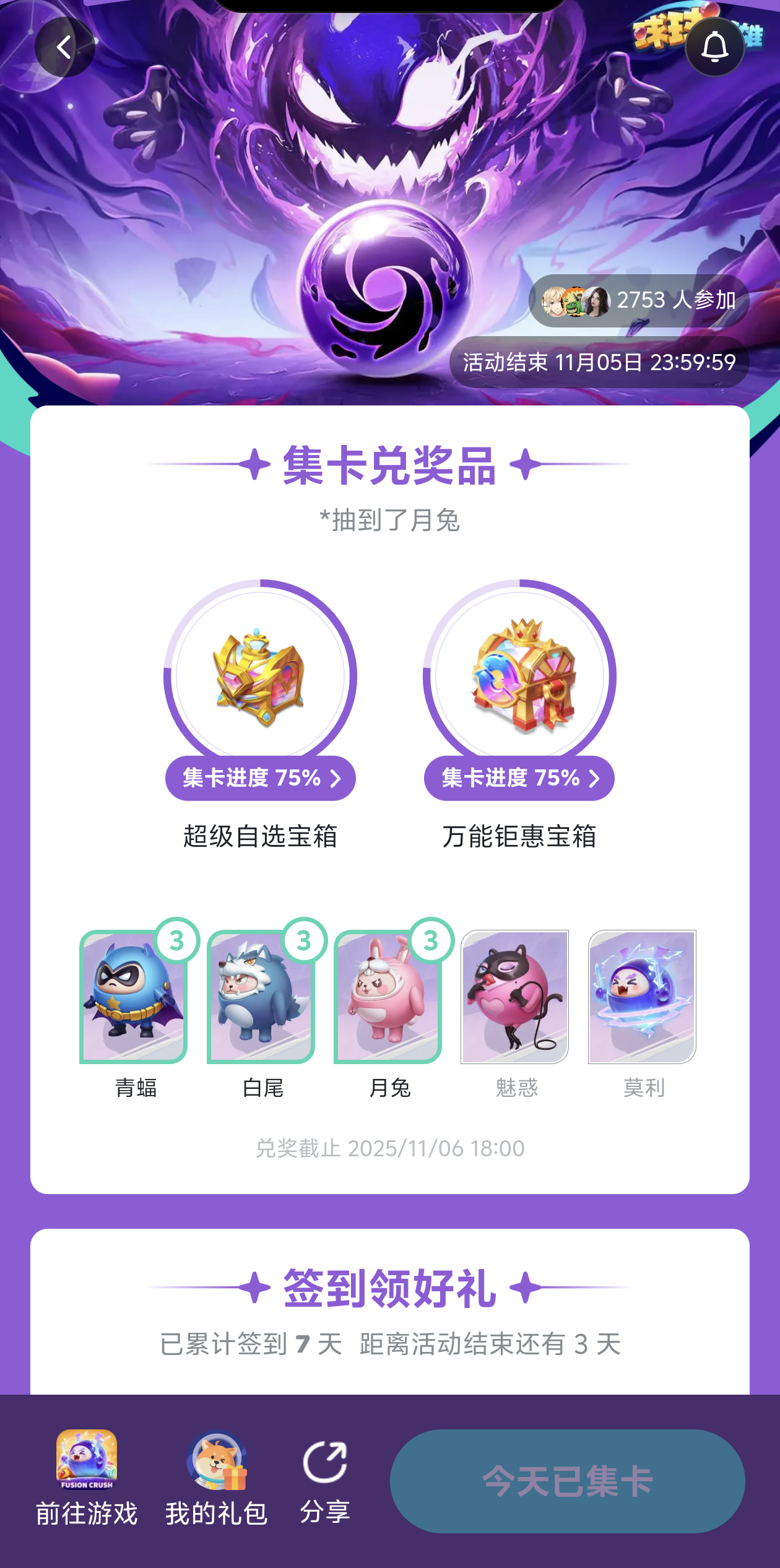Open the 超级自选宝箱 golden chest icon
Image resolution: width=780 pixels, height=1568 pixels.
click(260, 678)
